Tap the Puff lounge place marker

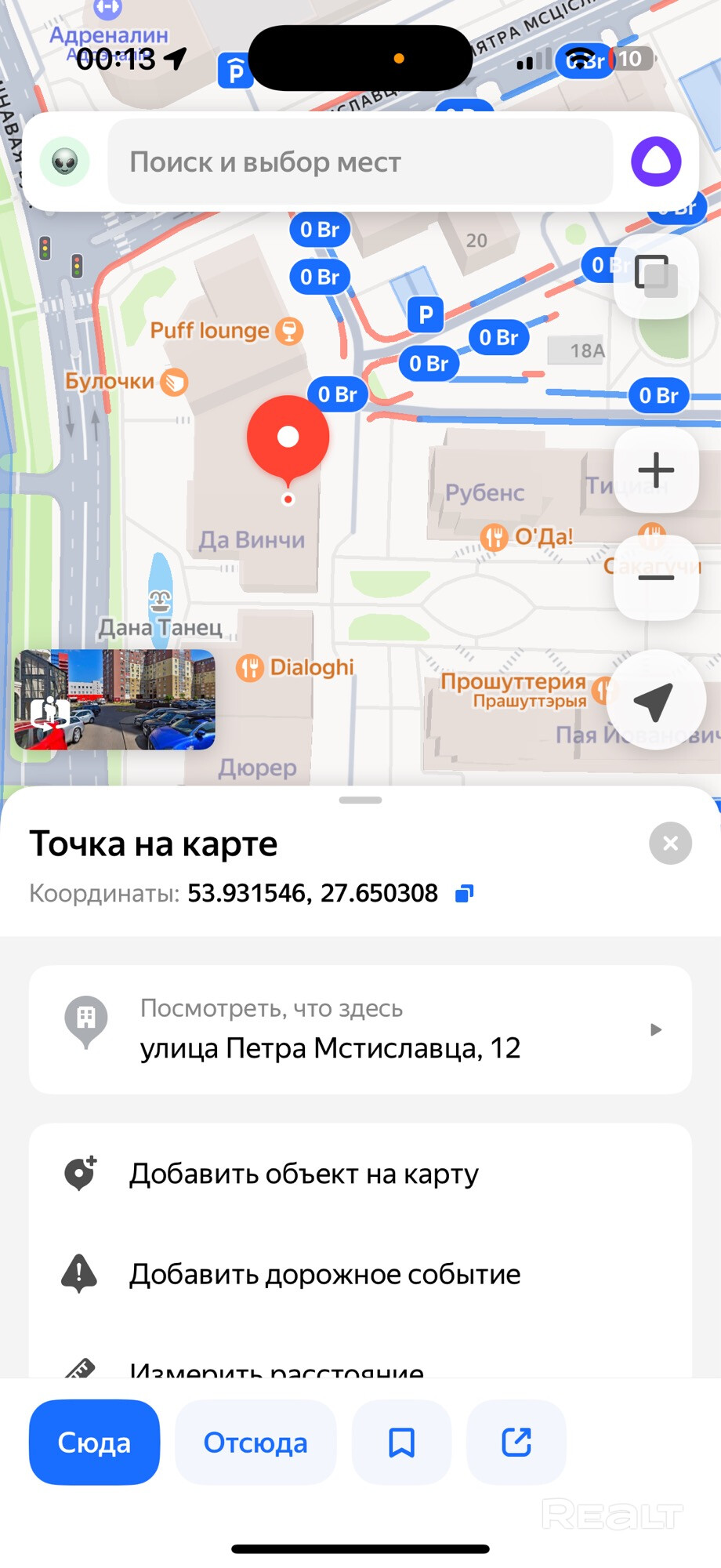288,331
